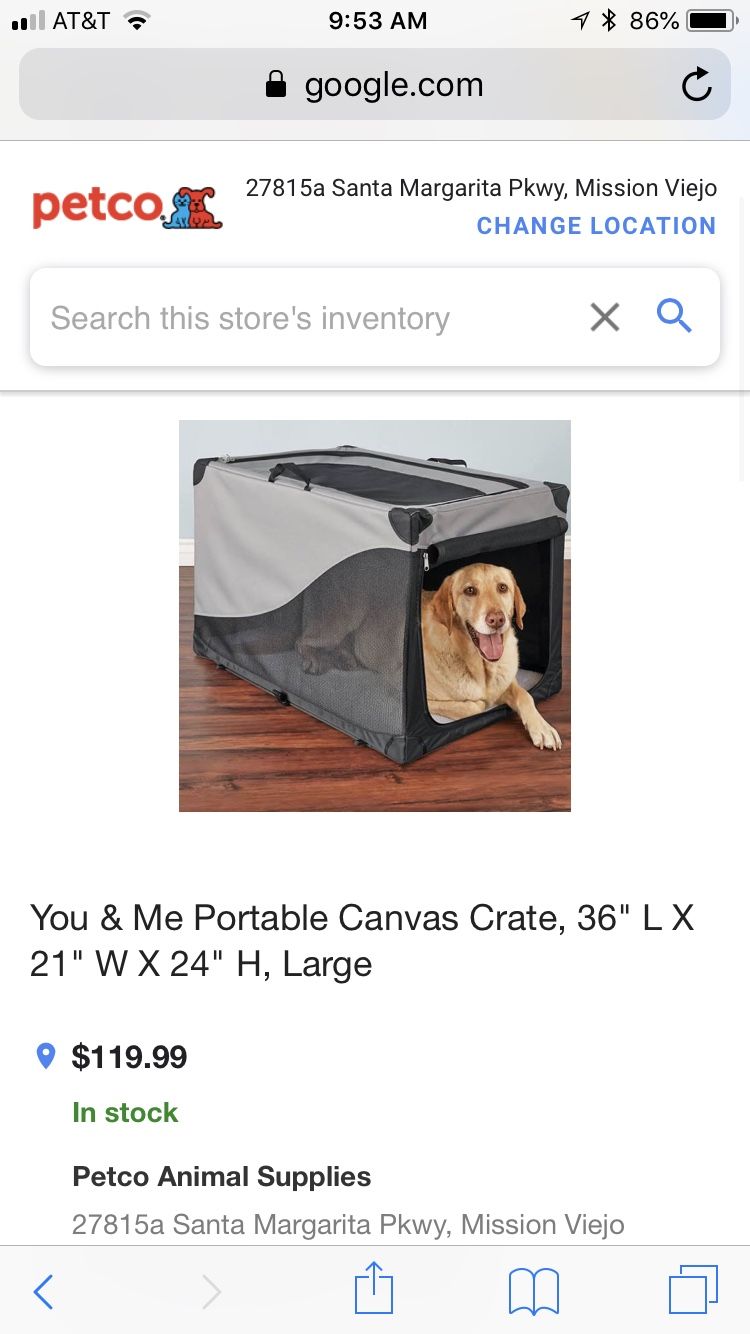Screen dimensions: 750x1334
Task: Open Safari bookmarks
Action: pyautogui.click(x=534, y=1292)
